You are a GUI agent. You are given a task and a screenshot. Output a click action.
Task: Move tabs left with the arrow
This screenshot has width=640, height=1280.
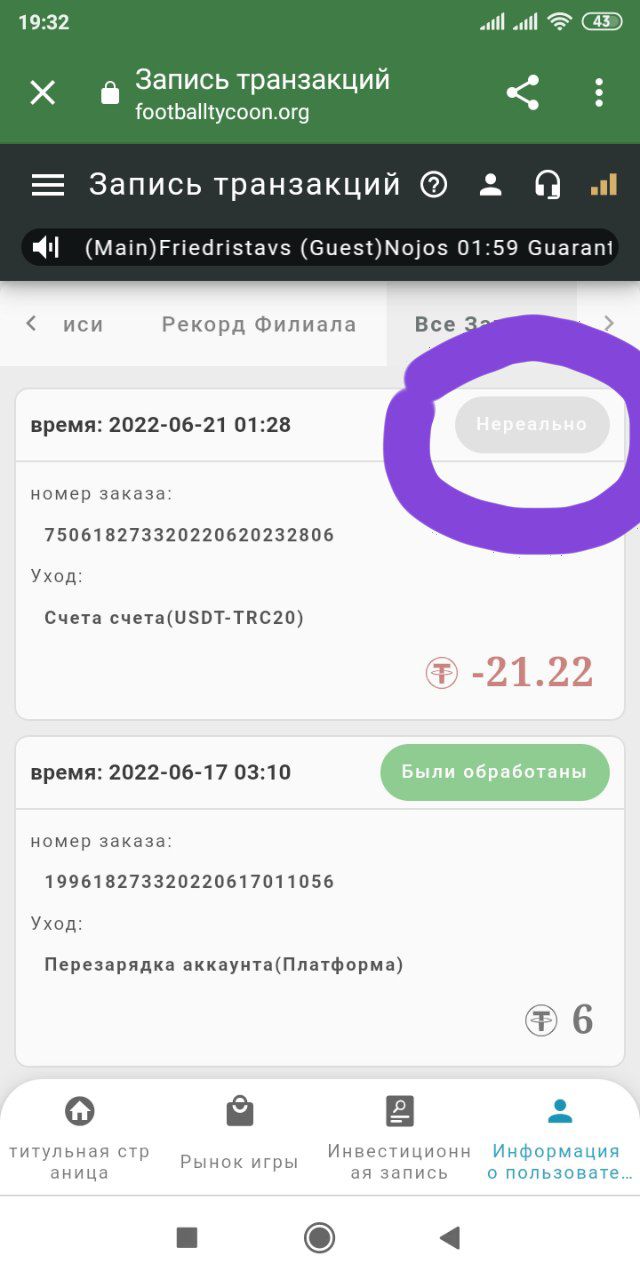(31, 323)
